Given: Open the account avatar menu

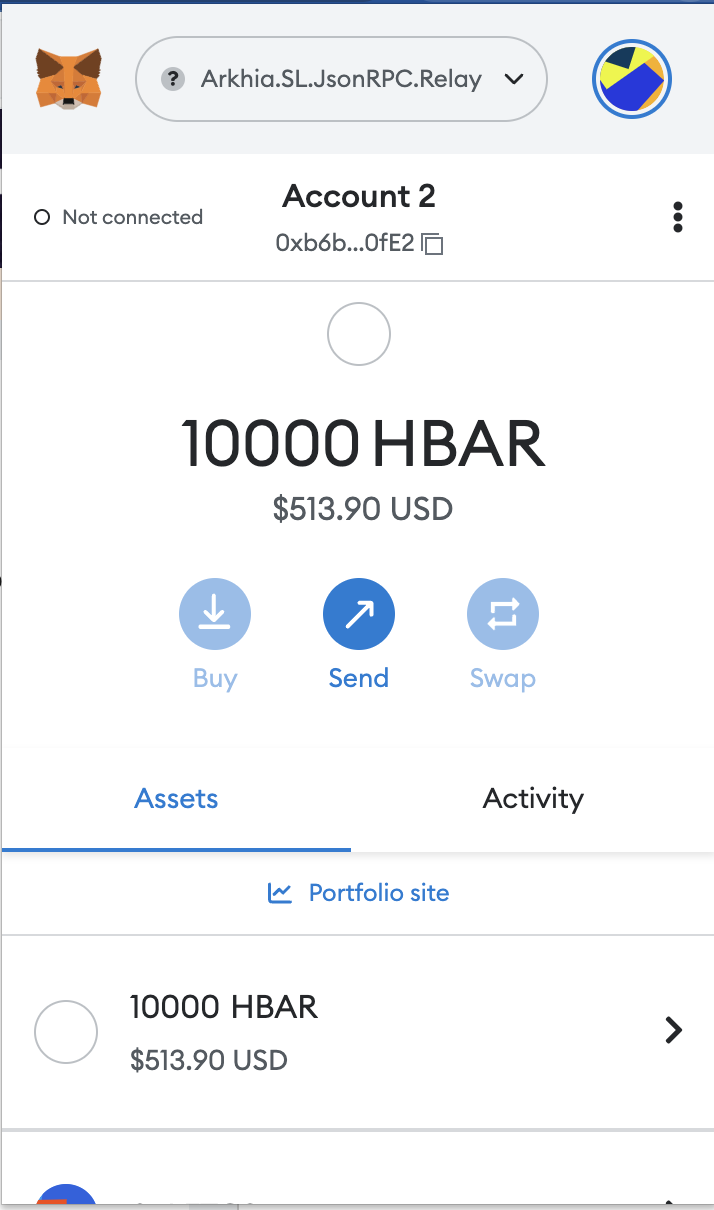Looking at the screenshot, I should (x=632, y=80).
